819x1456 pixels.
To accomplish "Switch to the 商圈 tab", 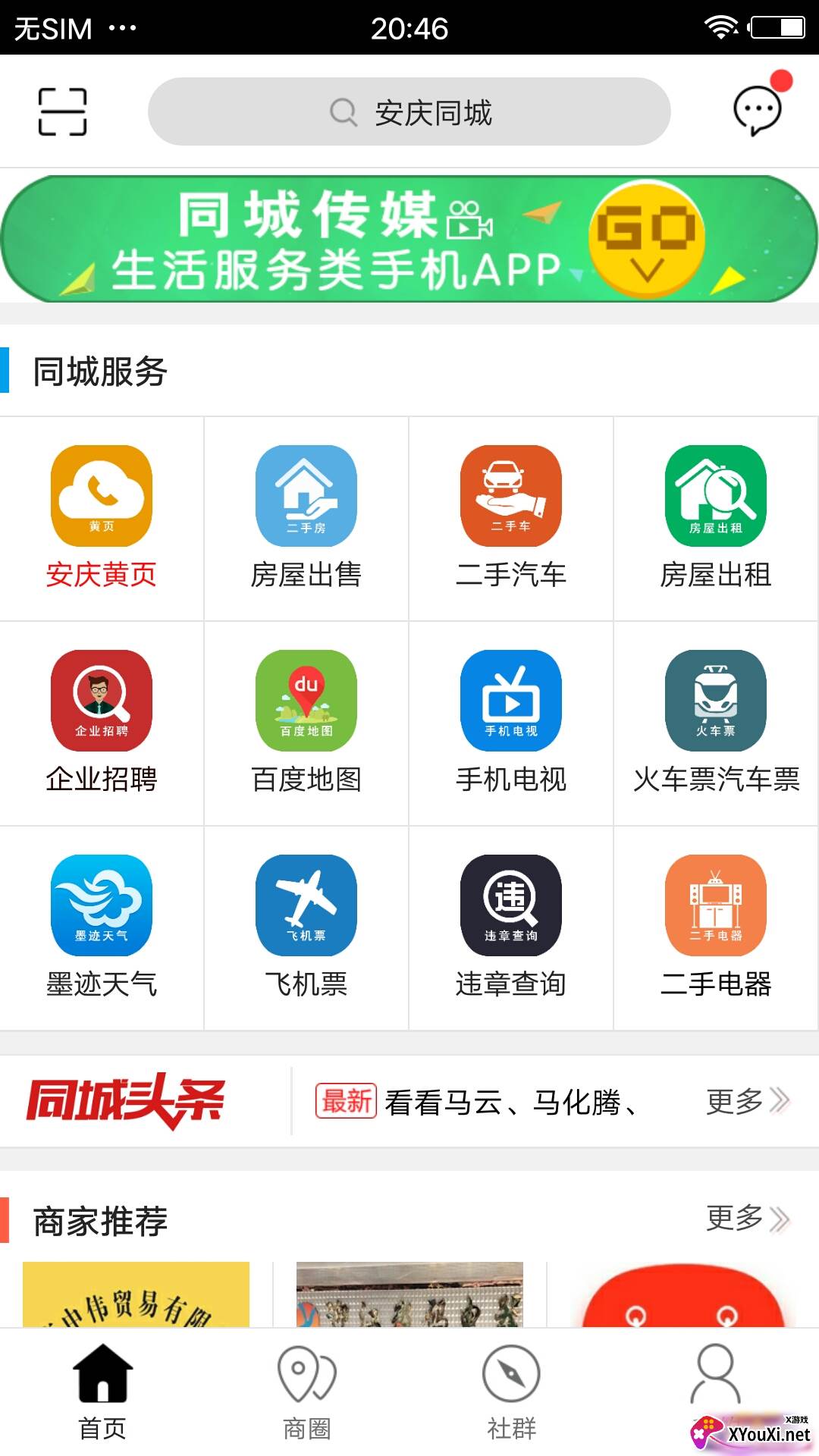I will pyautogui.click(x=306, y=1392).
